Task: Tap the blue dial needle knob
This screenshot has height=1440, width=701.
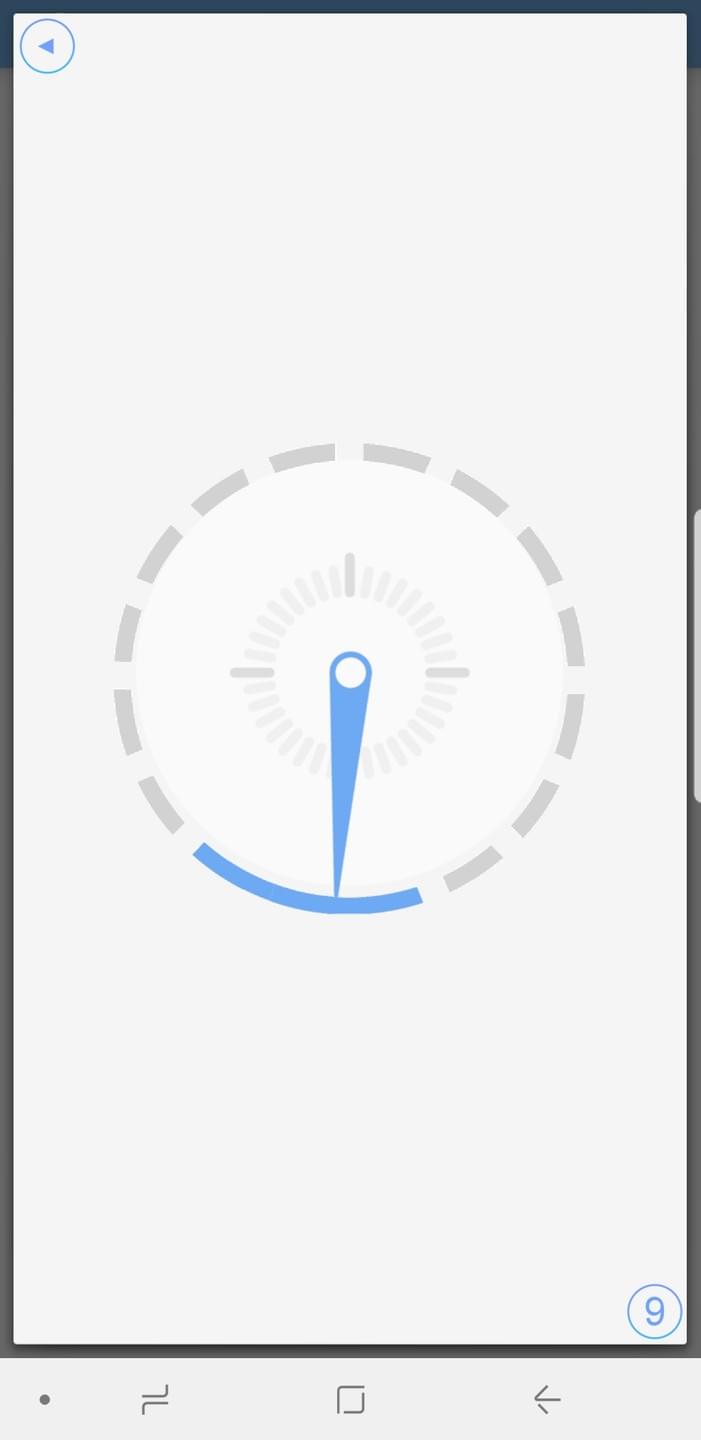Action: coord(350,672)
